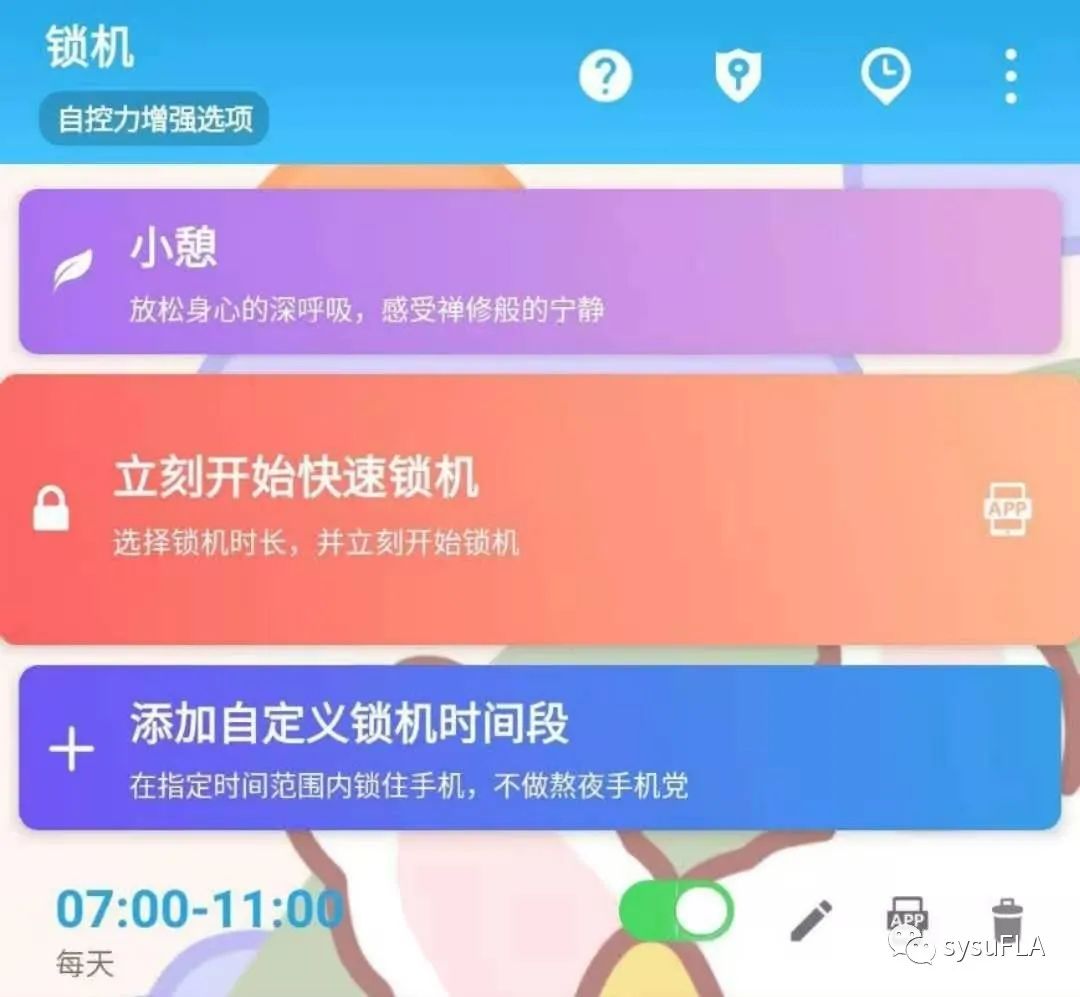The height and width of the screenshot is (997, 1080).
Task: Open APP whitelist icon on quick lock card
Action: click(1007, 509)
